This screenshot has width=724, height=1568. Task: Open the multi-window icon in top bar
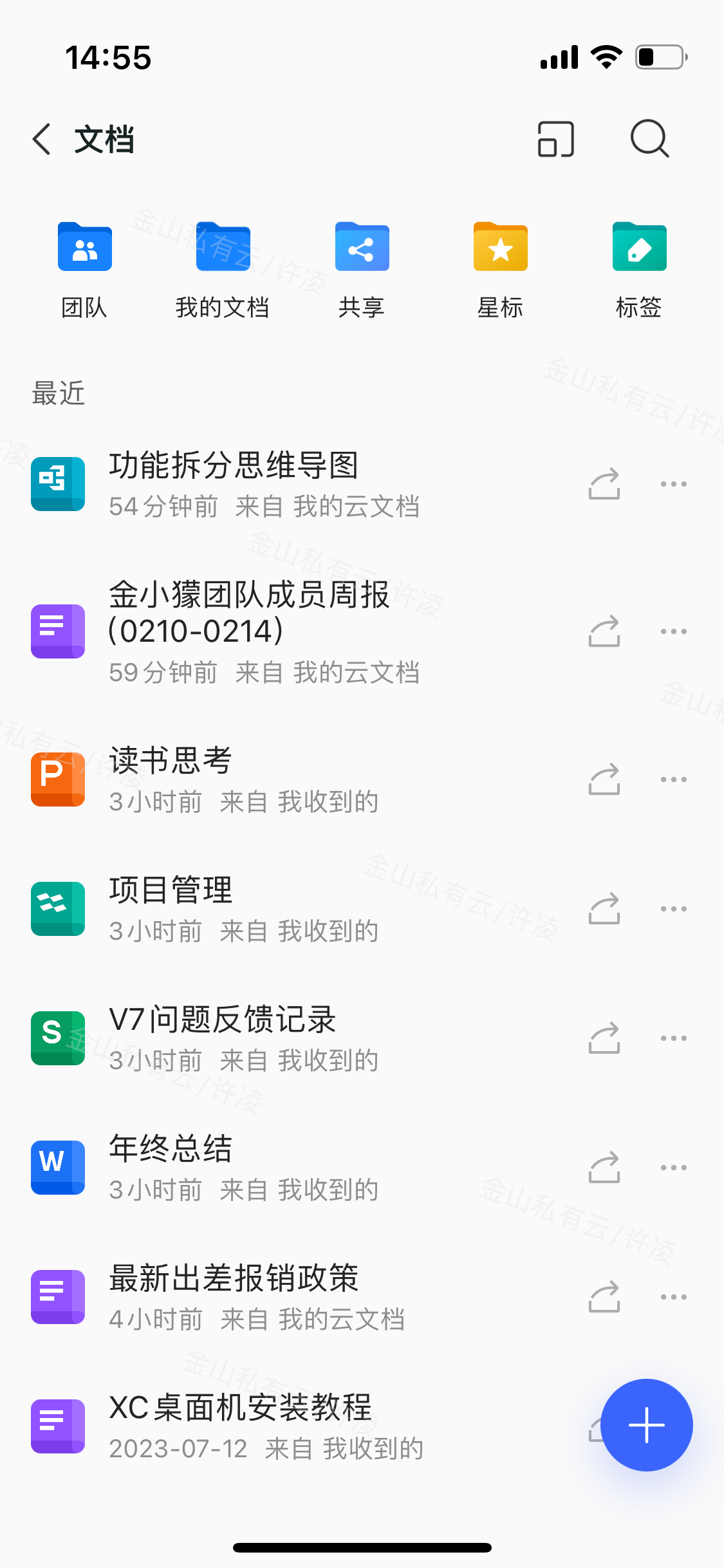click(555, 139)
